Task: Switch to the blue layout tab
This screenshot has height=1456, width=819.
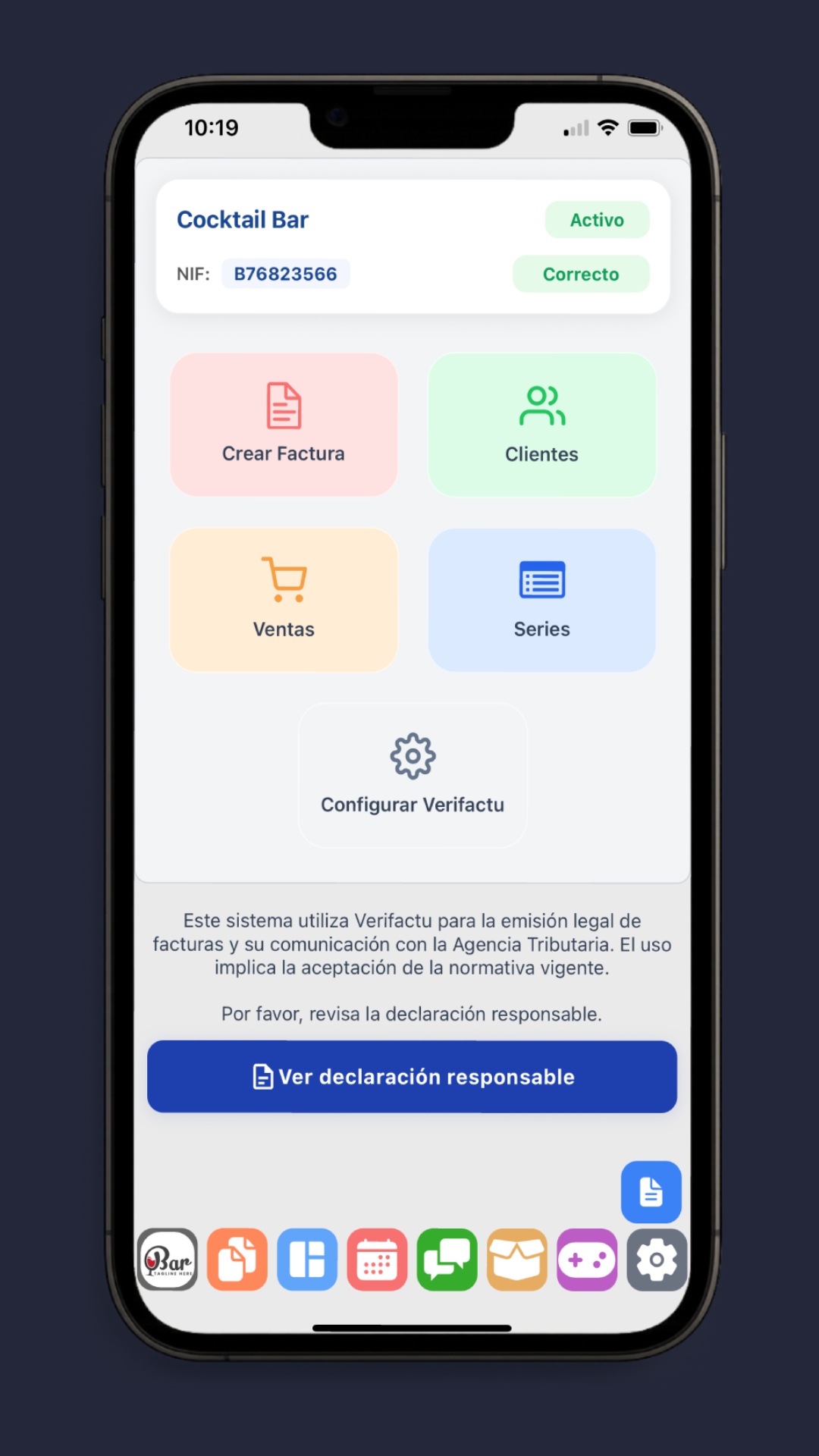Action: 307,1260
